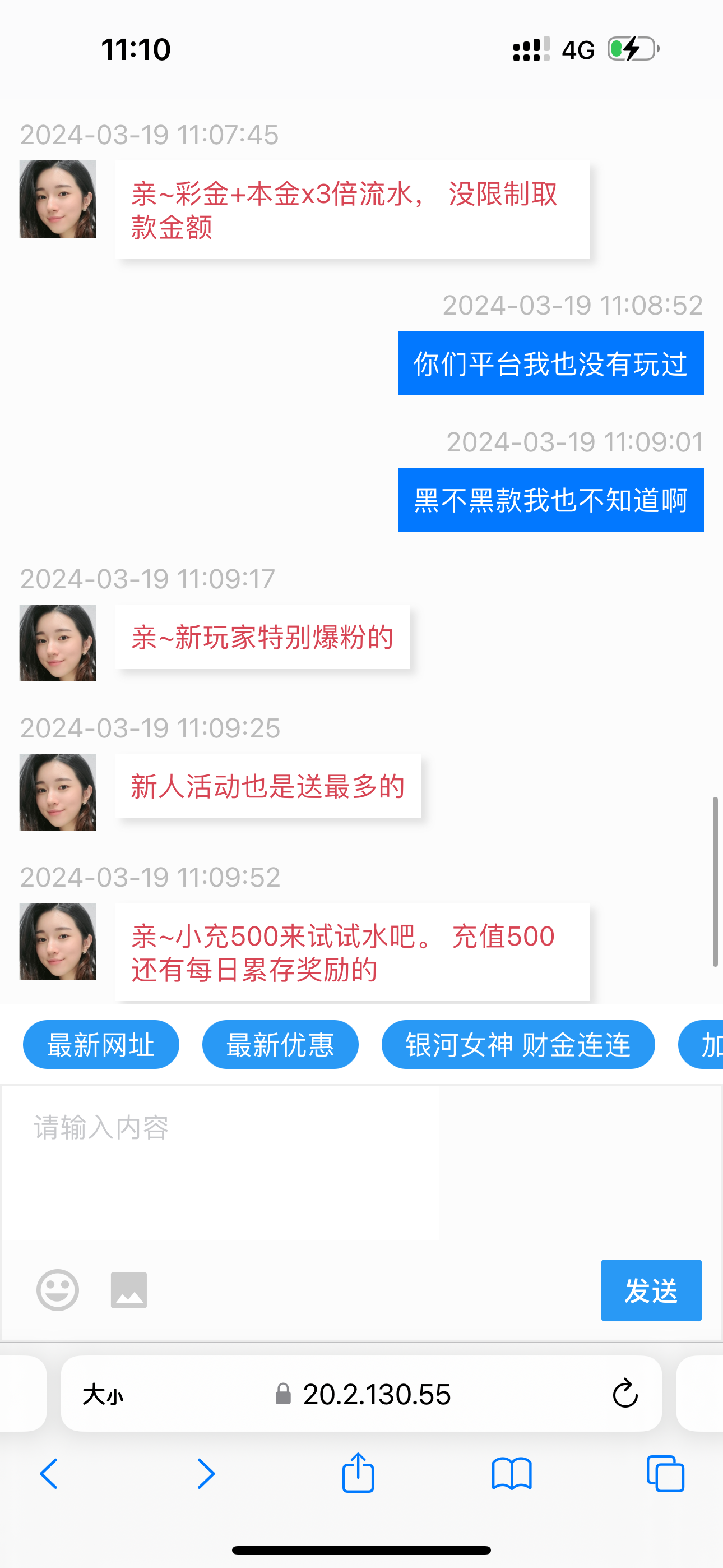Go forward in browser history
This screenshot has height=1568, width=723.
click(206, 1474)
